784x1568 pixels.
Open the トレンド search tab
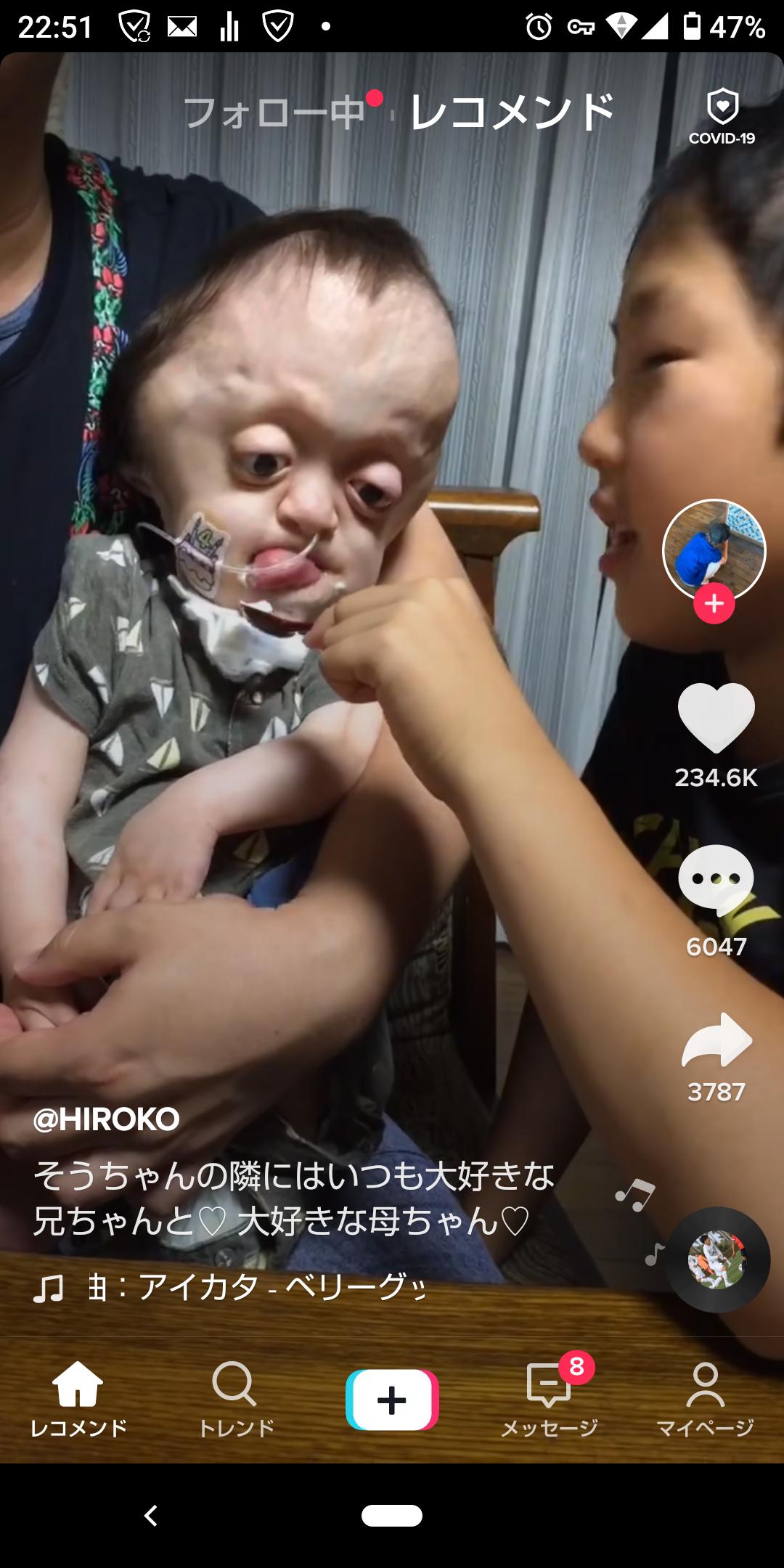coord(236,1400)
